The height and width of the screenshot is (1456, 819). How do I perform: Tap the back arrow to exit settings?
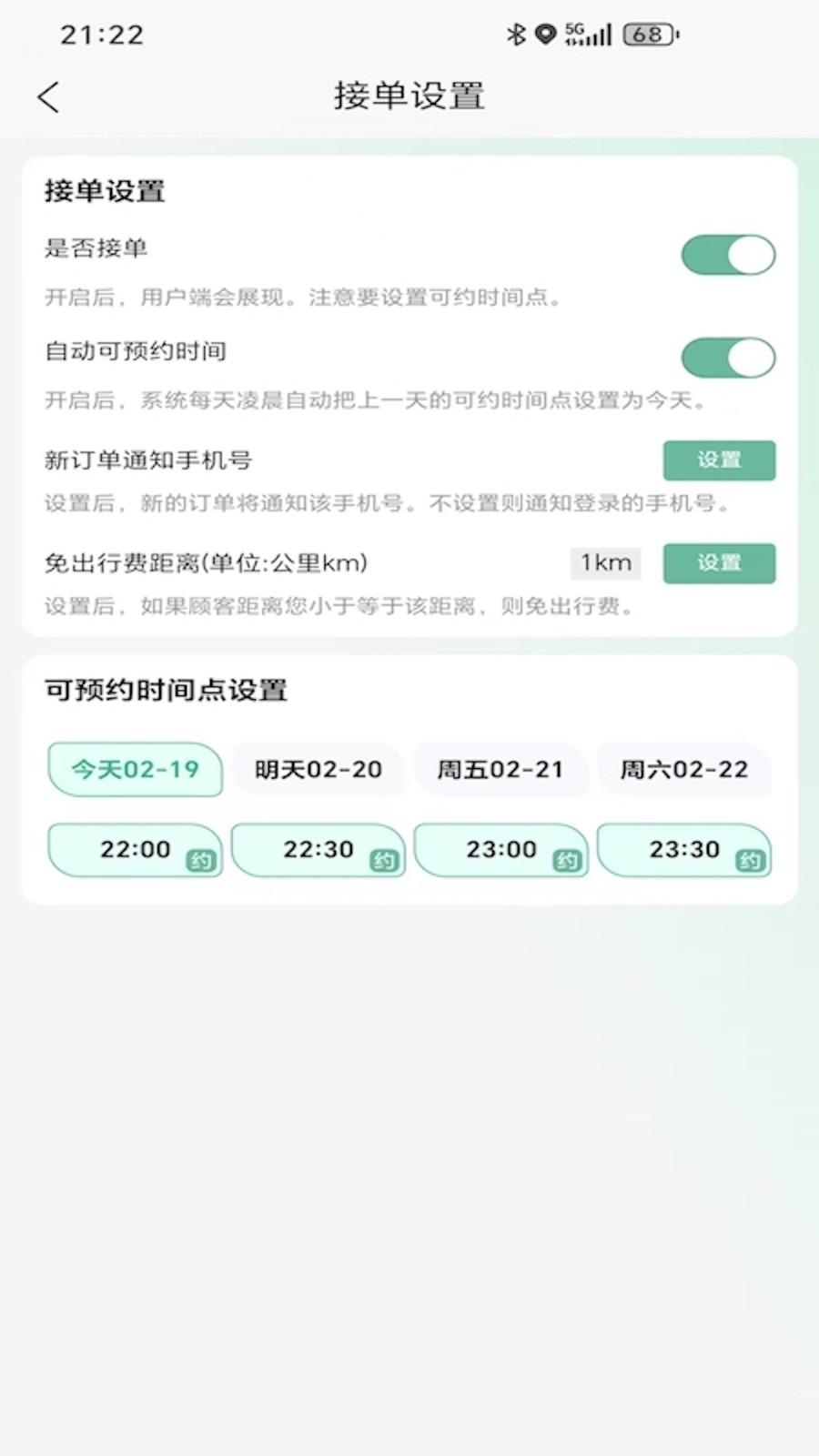pos(47,96)
